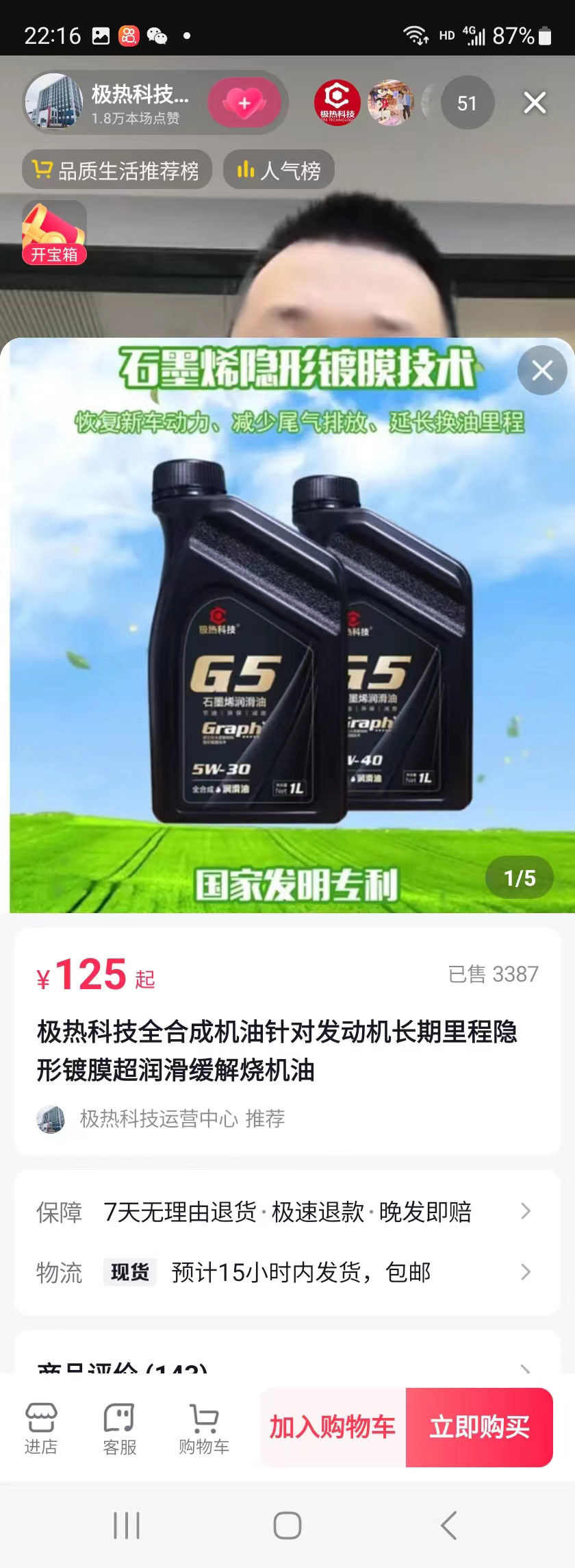The width and height of the screenshot is (575, 1568).
Task: Dismiss the product detail panel
Action: pyautogui.click(x=542, y=371)
